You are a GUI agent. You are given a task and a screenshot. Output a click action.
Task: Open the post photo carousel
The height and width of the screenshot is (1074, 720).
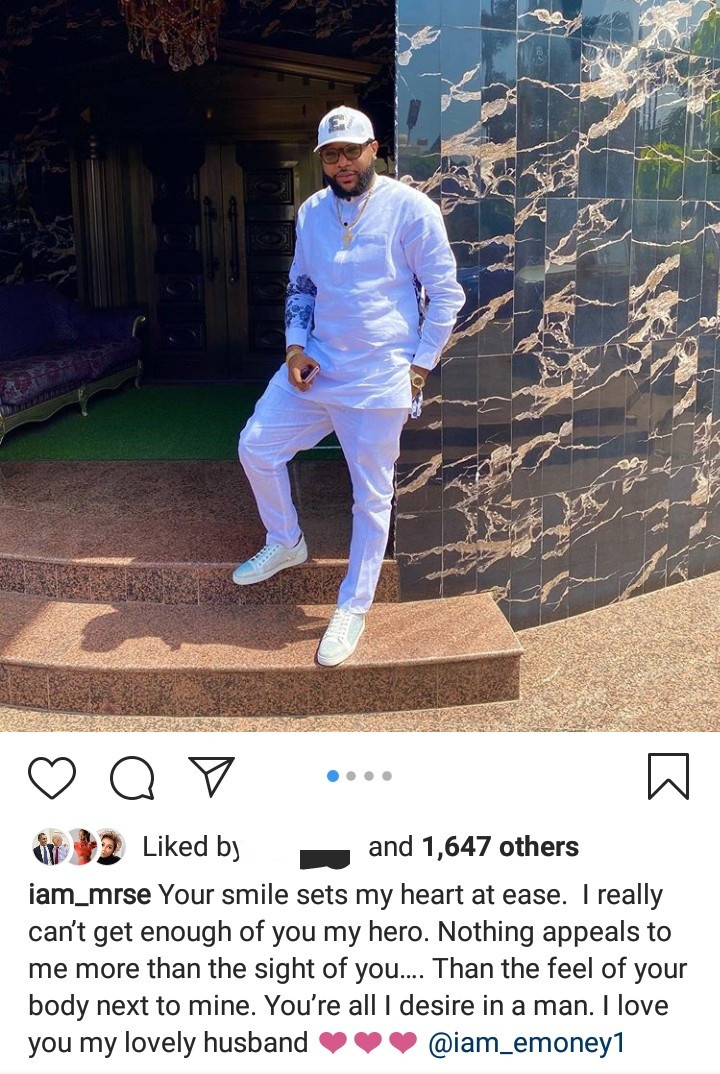[x=360, y=365]
